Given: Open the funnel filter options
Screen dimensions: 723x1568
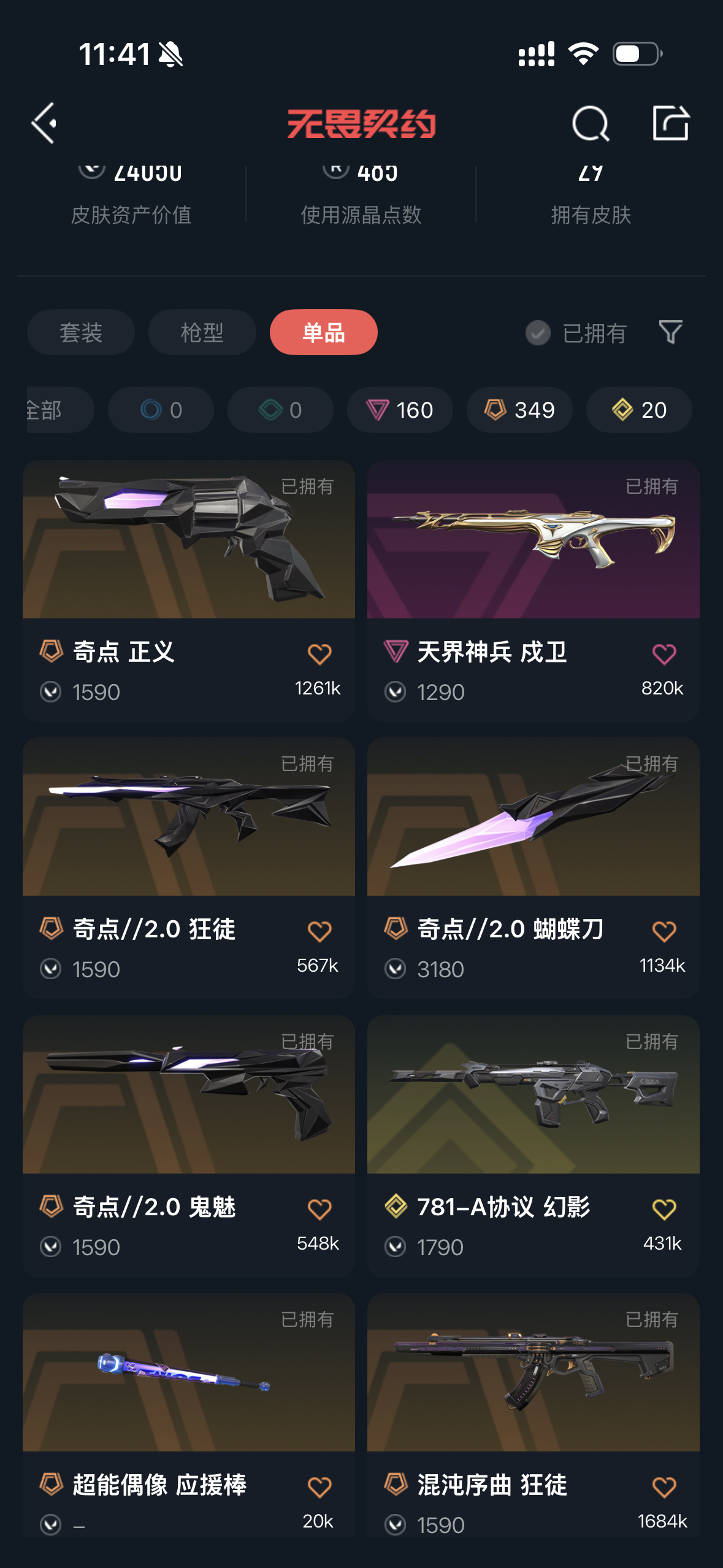Looking at the screenshot, I should point(670,332).
